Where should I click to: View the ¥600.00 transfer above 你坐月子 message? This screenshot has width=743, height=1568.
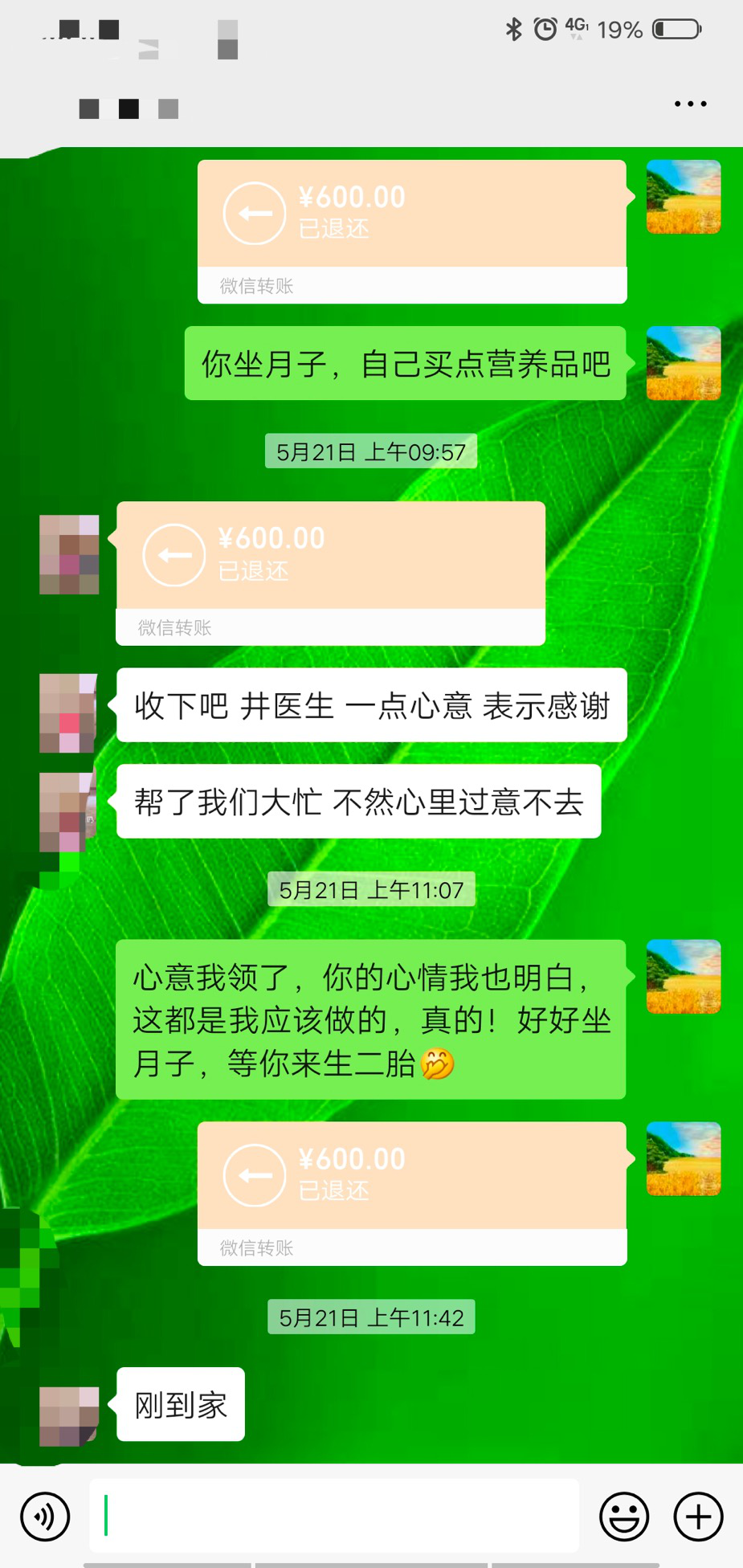click(x=411, y=231)
